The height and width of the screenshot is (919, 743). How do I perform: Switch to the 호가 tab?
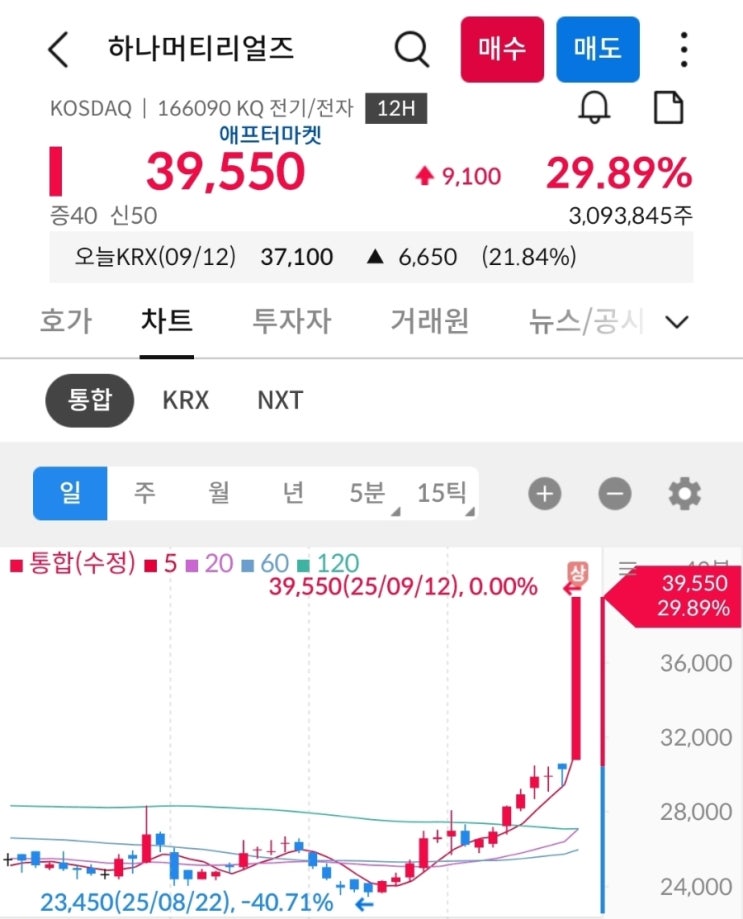click(x=65, y=322)
